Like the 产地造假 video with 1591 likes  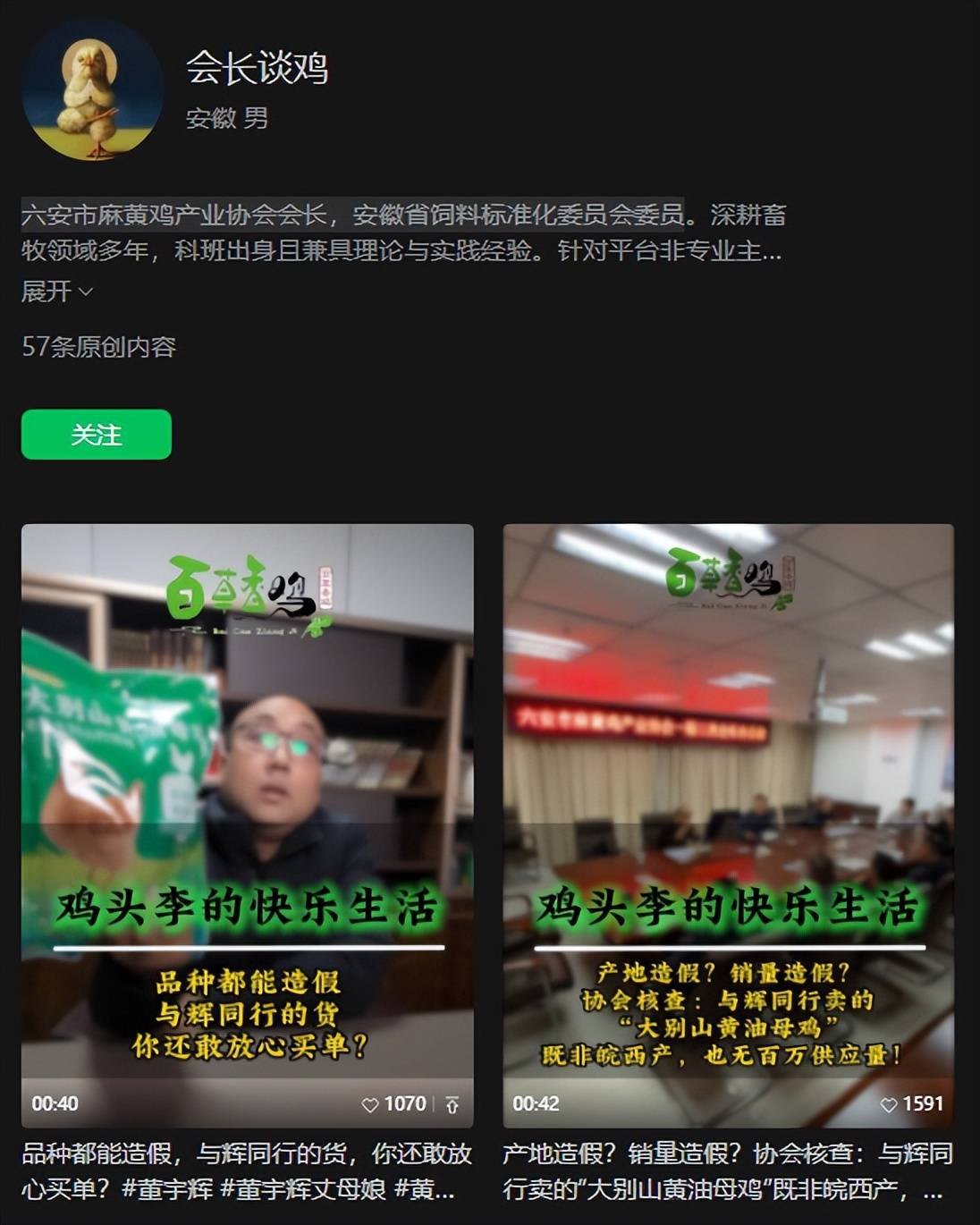click(x=888, y=1105)
